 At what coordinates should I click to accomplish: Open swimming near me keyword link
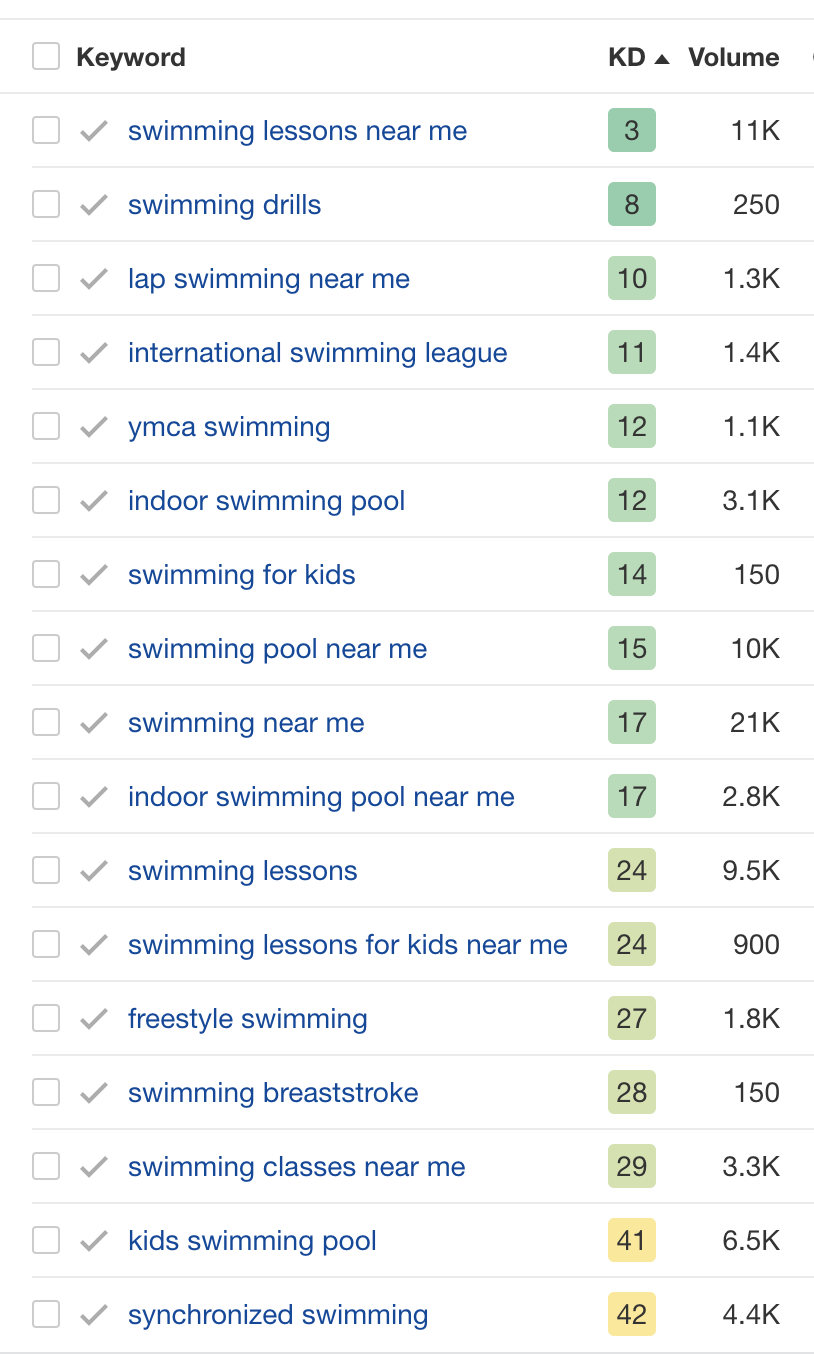(246, 723)
